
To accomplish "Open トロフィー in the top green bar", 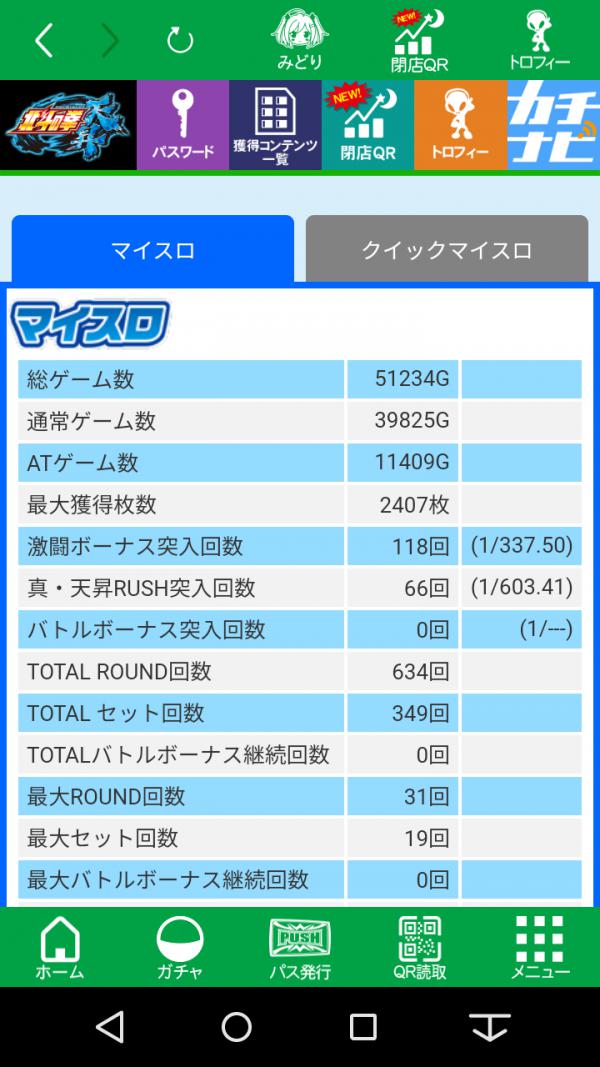I will (x=539, y=40).
